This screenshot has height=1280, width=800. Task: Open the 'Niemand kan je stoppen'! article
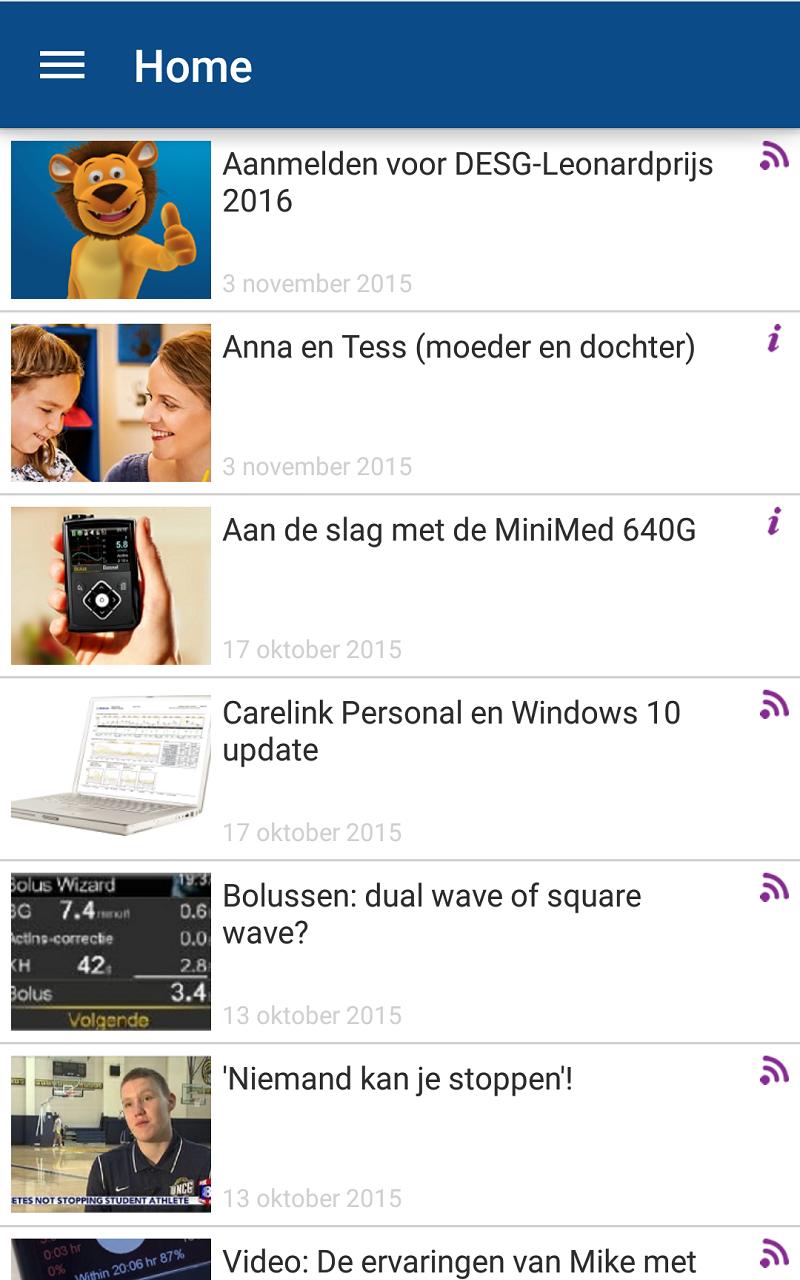pos(398,1080)
